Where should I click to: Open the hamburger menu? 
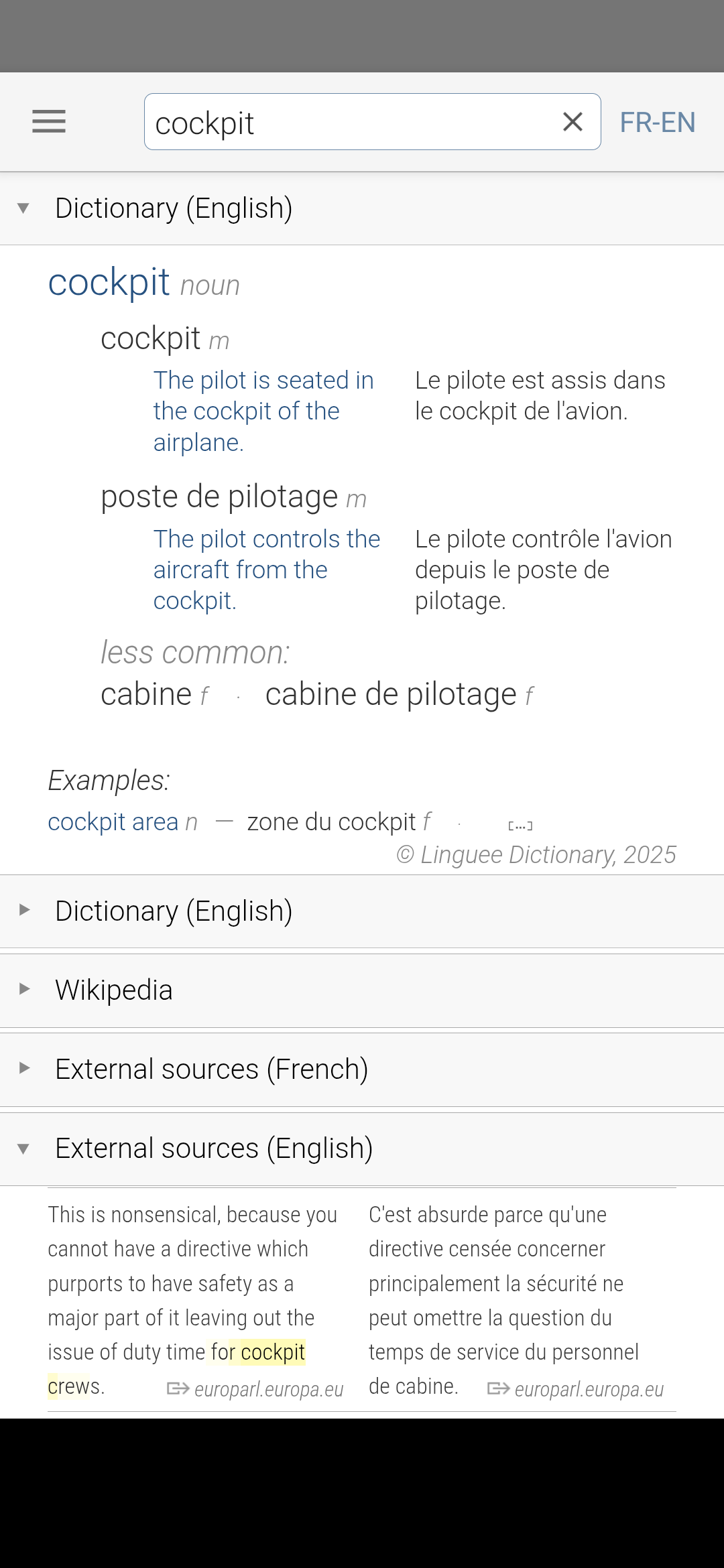(49, 122)
